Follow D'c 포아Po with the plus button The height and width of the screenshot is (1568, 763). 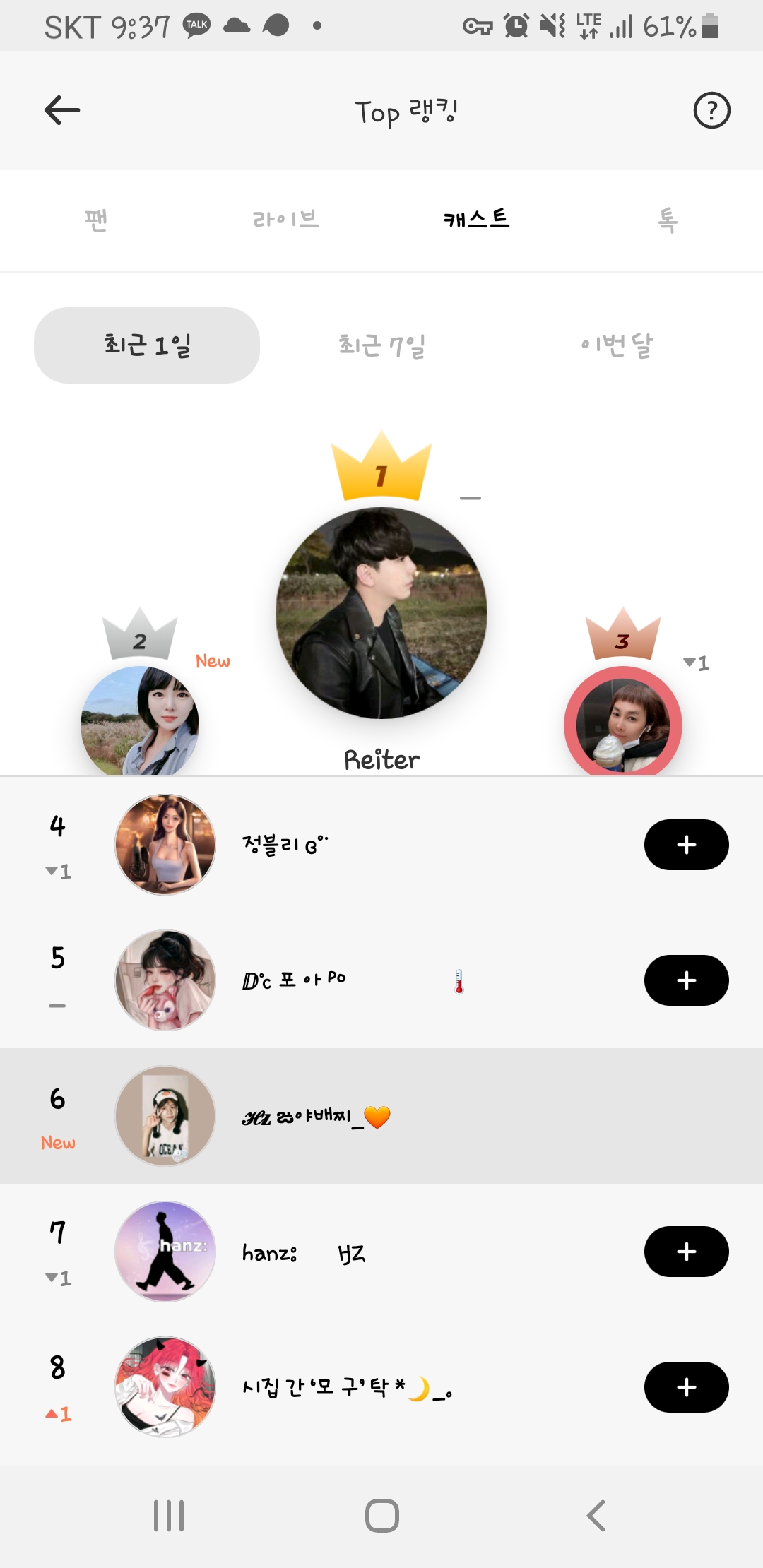[686, 980]
